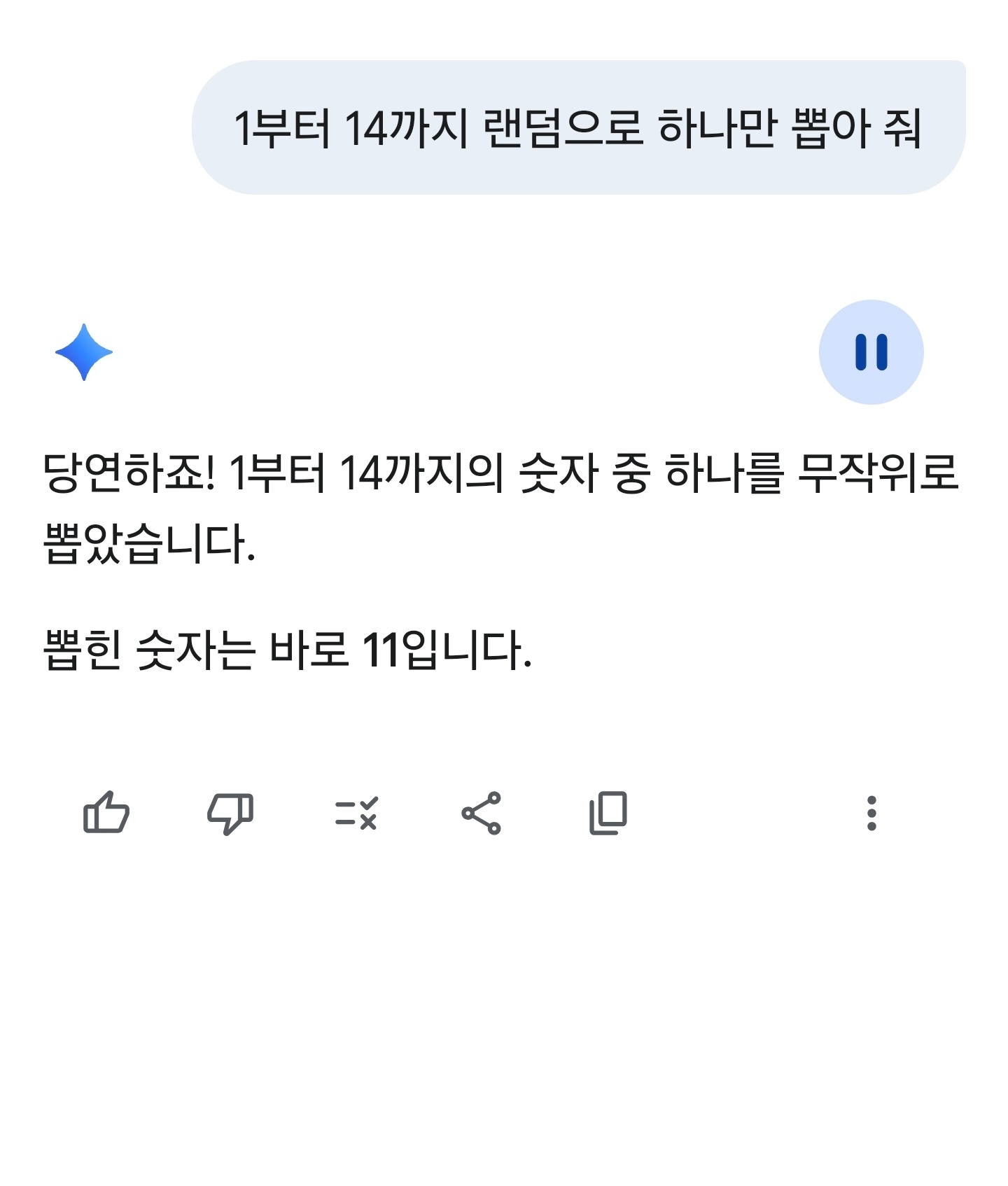Pause the response read-aloud playback

click(870, 351)
